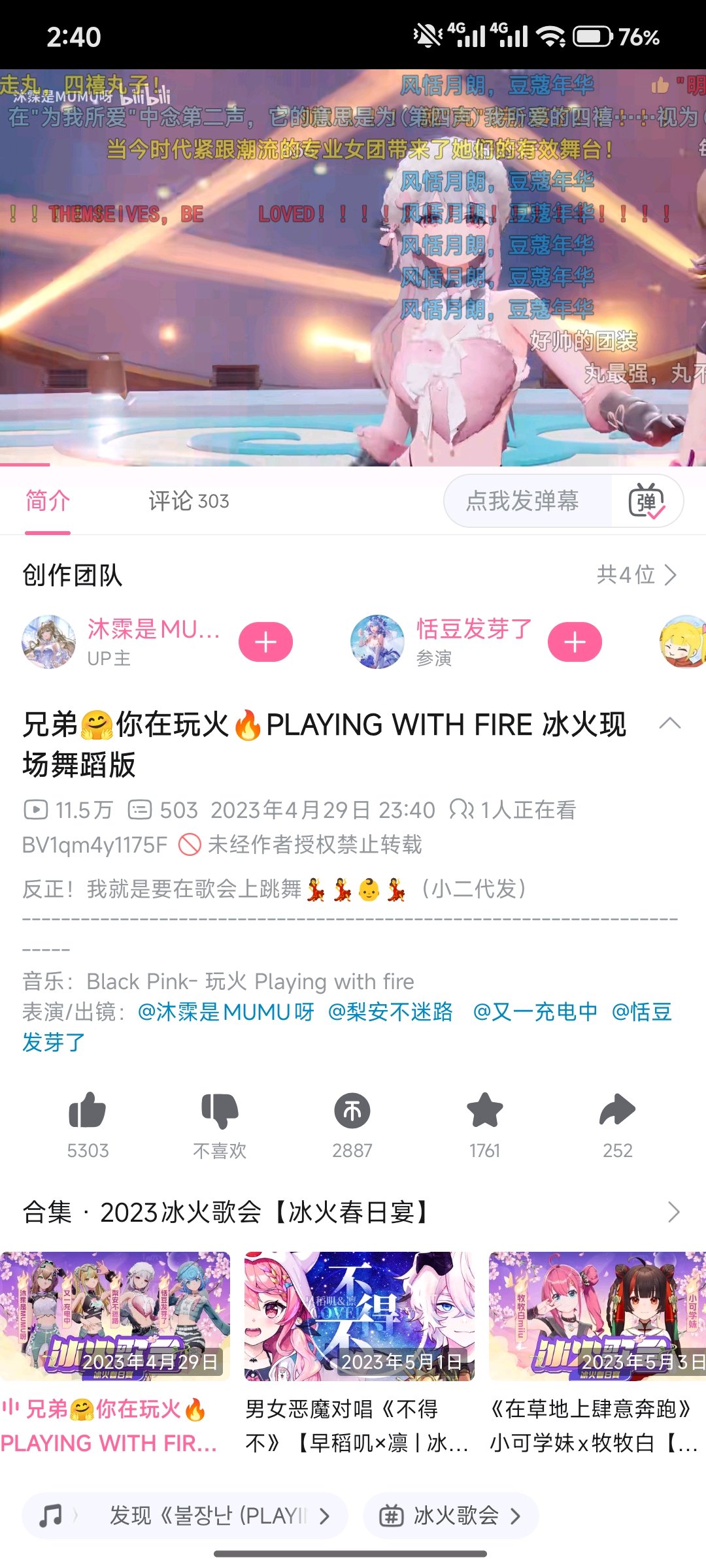Open the 共4位 creator team list
This screenshot has height=1568, width=706.
[636, 575]
